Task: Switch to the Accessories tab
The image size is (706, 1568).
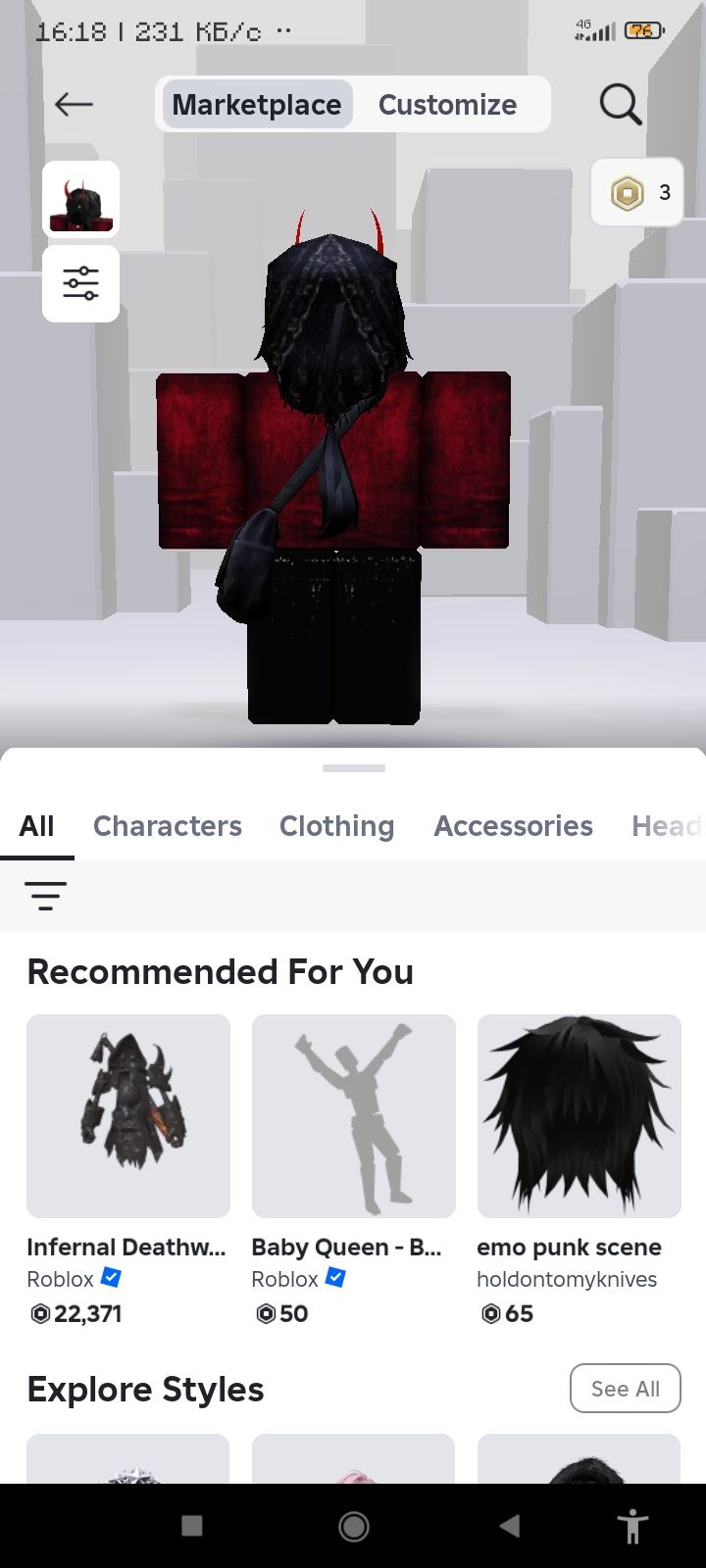Action: coord(513,826)
